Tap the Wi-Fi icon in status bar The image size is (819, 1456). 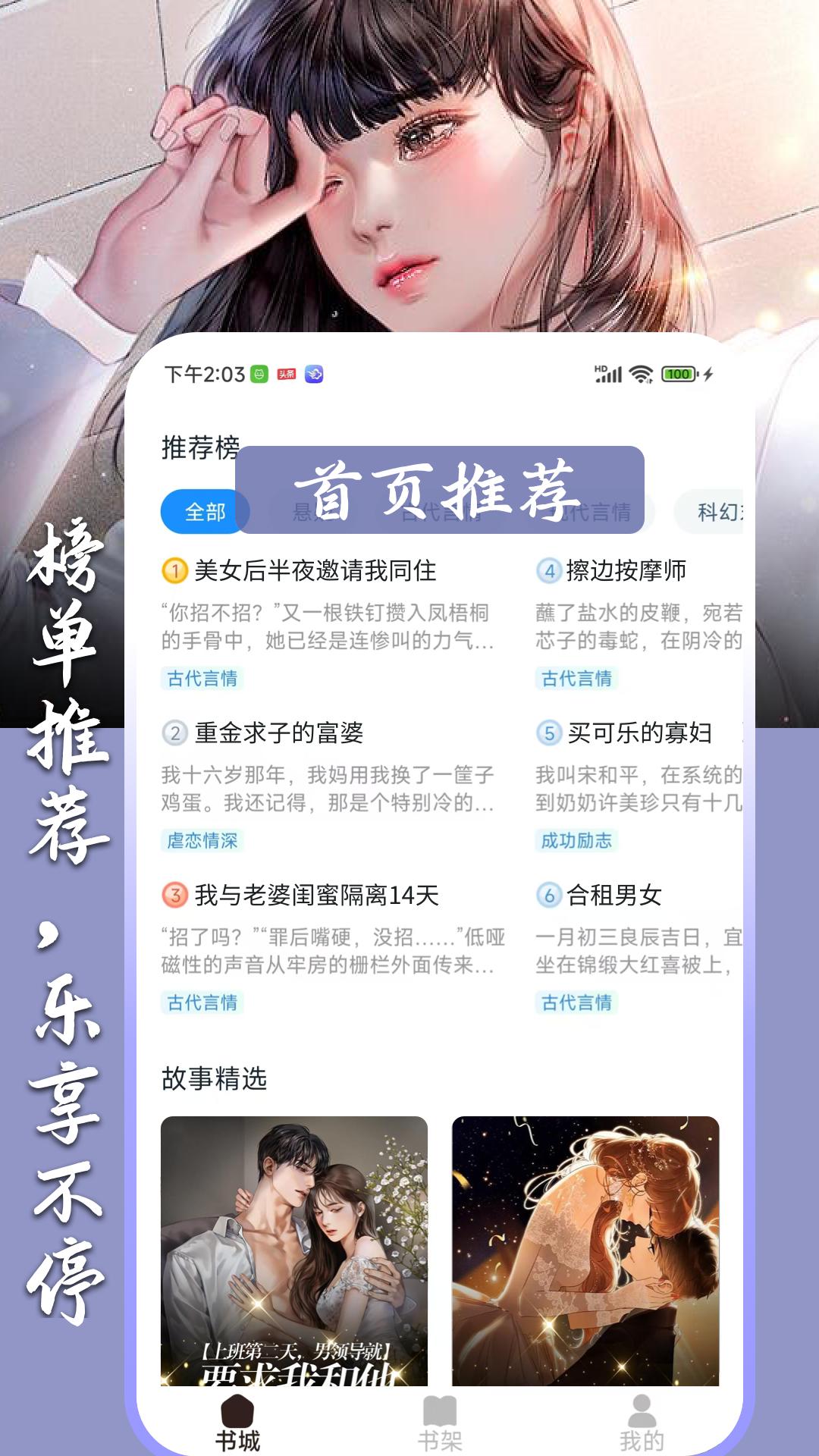tap(640, 372)
